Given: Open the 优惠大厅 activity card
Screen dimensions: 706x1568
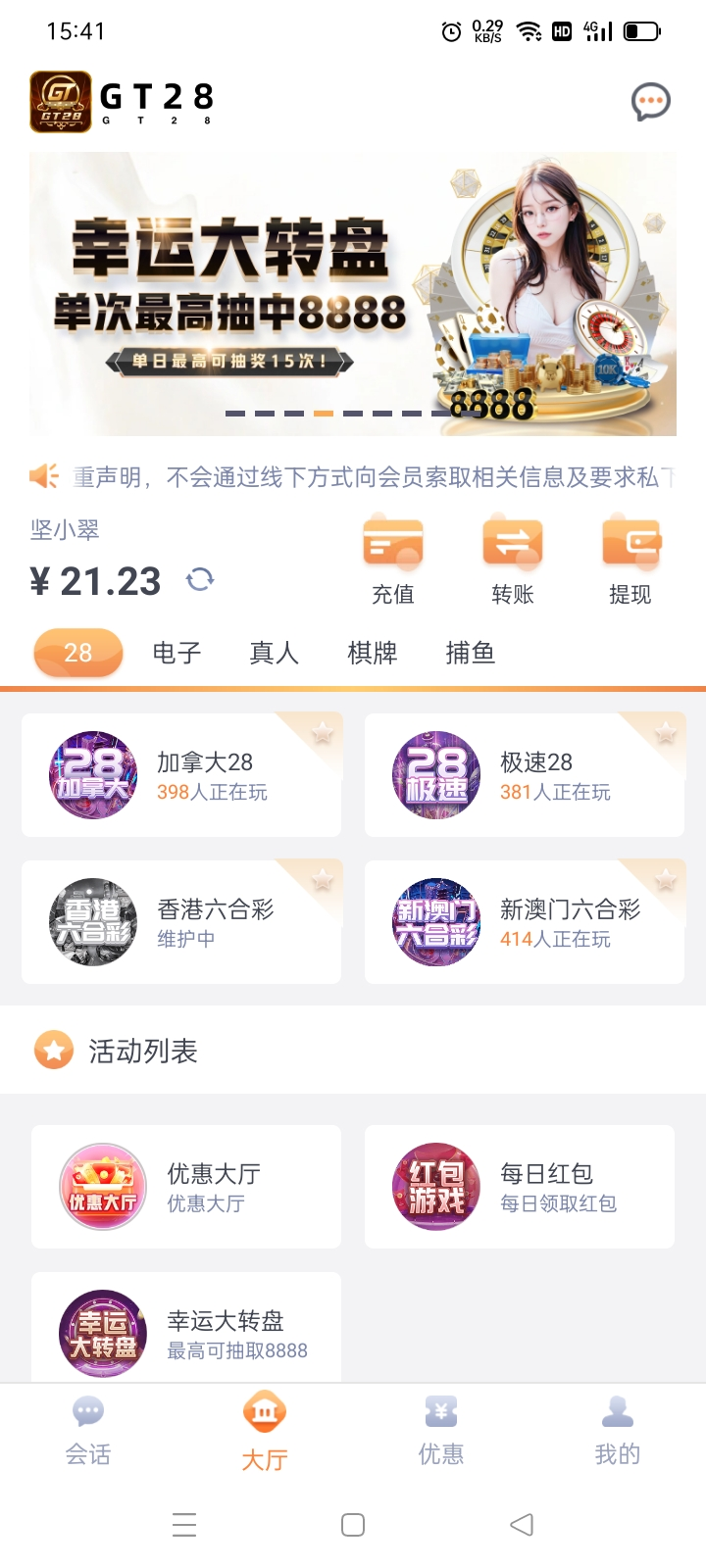Looking at the screenshot, I should (x=186, y=1187).
